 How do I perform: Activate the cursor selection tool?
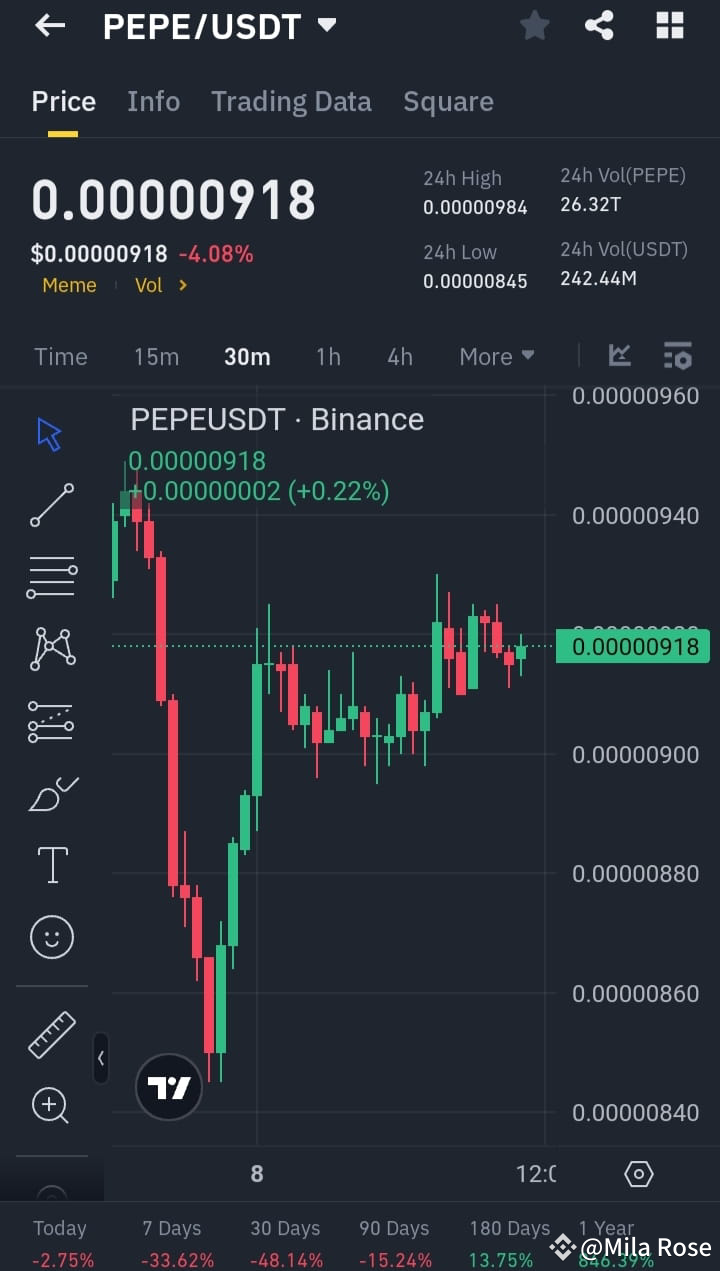click(x=48, y=433)
